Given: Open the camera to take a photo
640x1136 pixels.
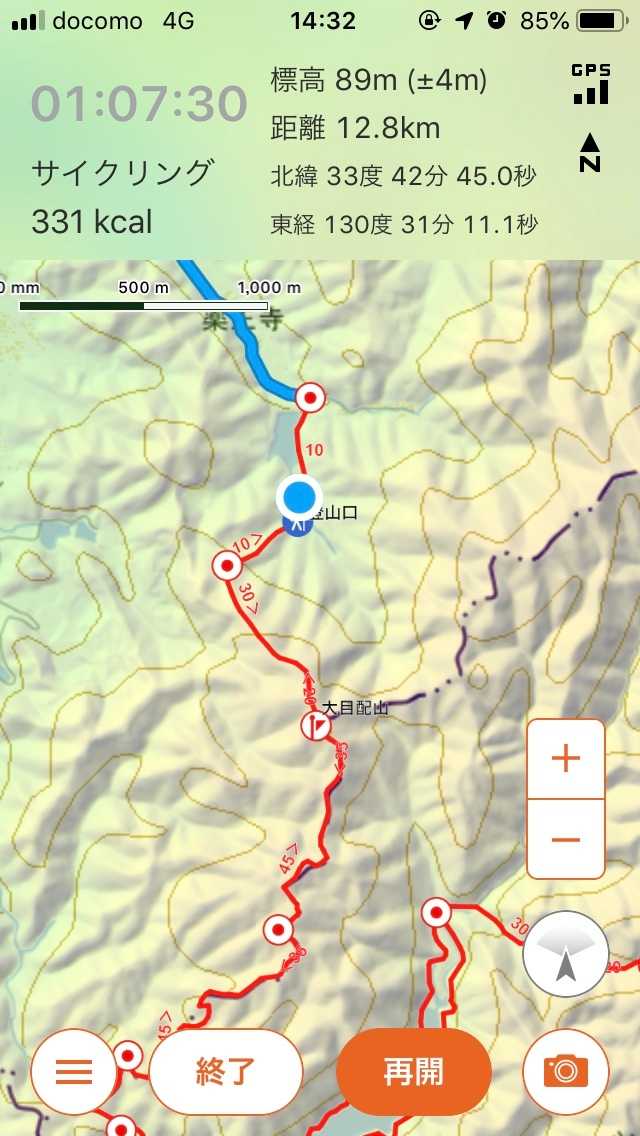Looking at the screenshot, I should [x=565, y=1072].
